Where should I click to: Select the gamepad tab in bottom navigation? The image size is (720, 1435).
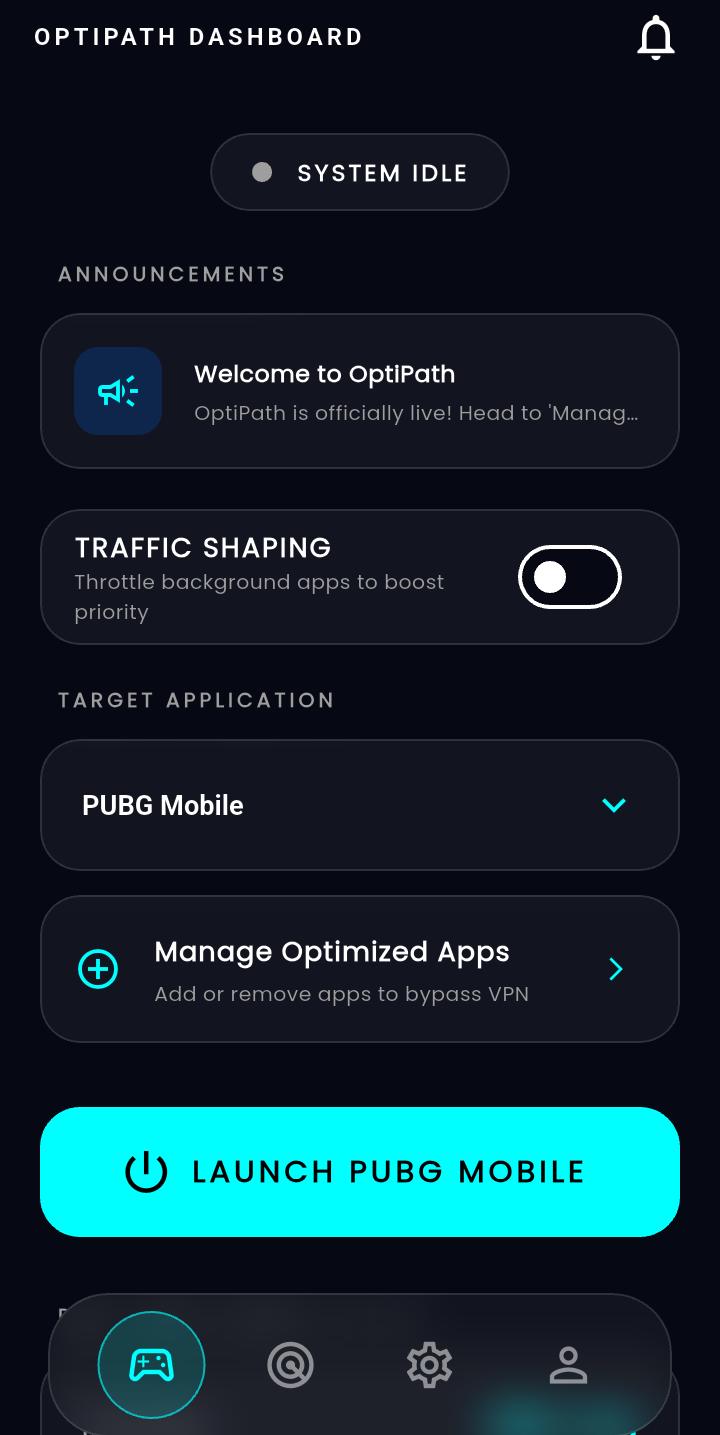coord(151,1364)
